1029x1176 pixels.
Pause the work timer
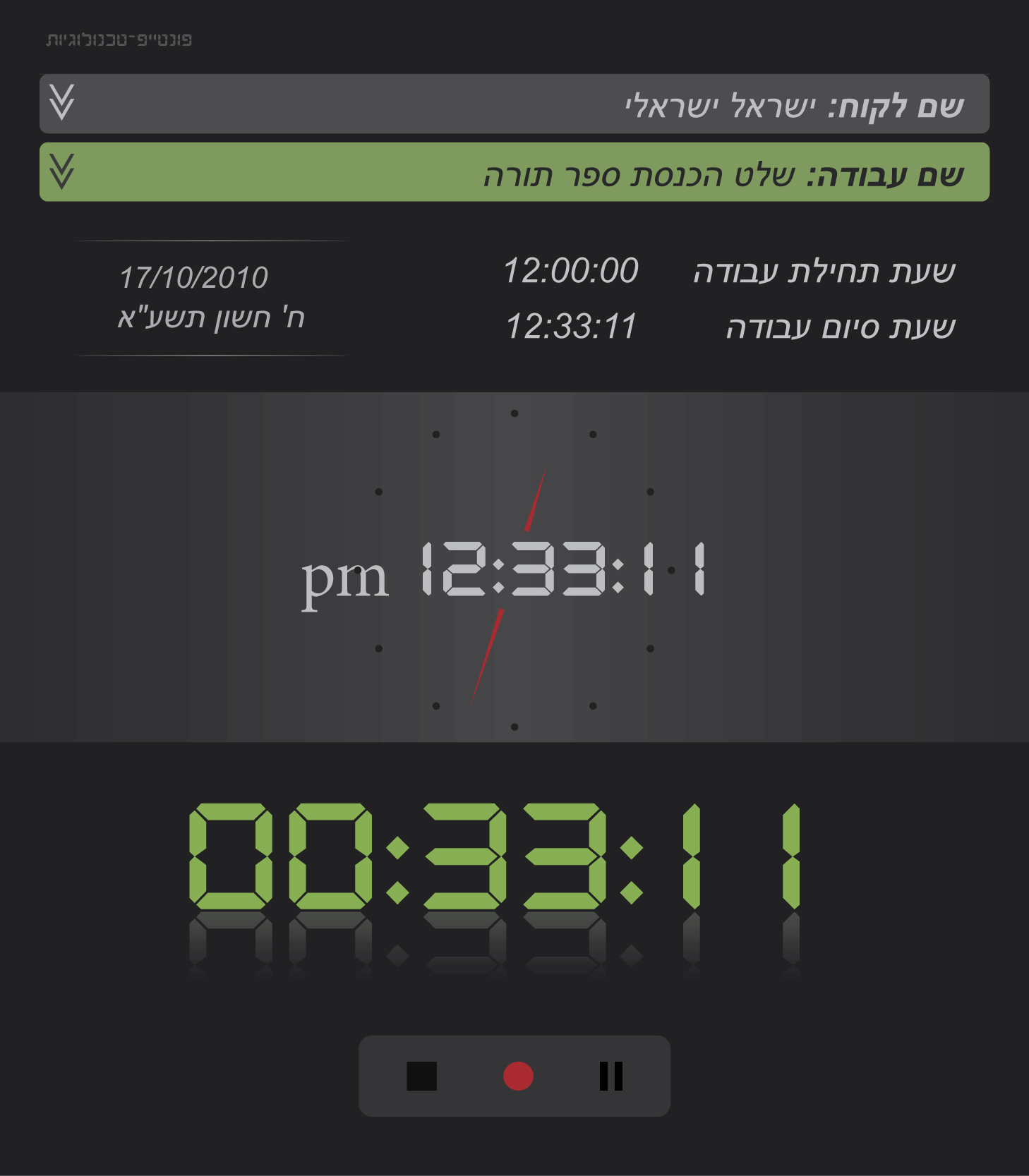611,1077
